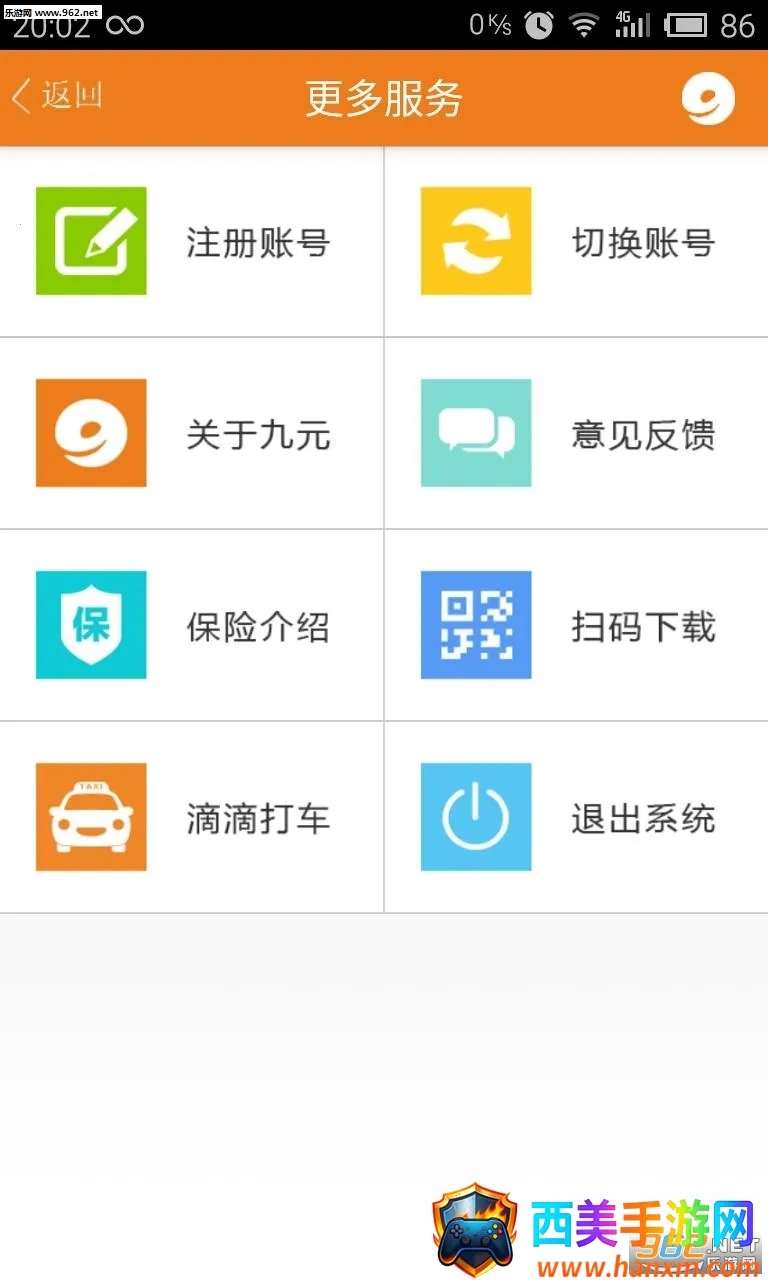Select 切换账号 to switch accounts

click(575, 242)
